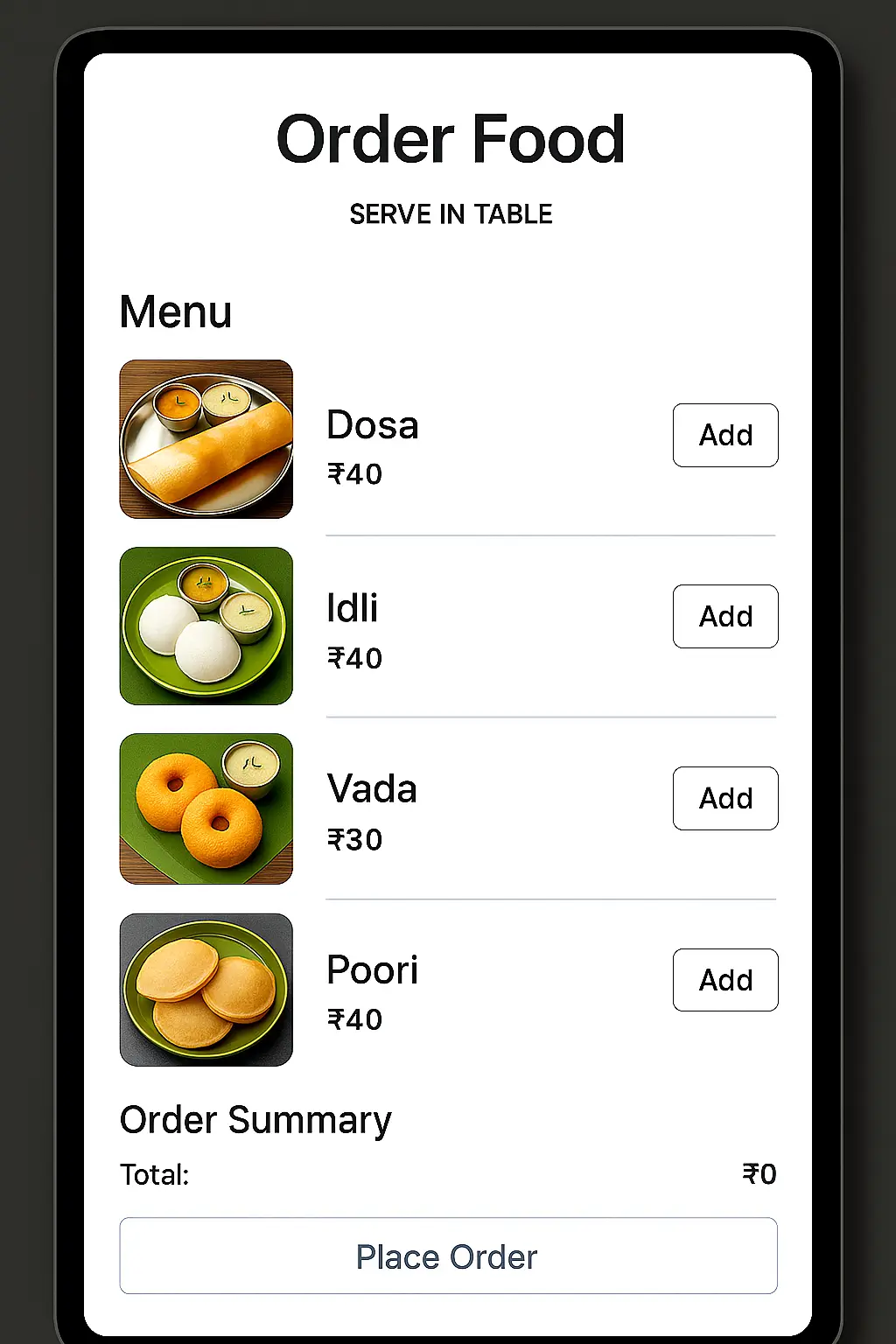The image size is (896, 1344).
Task: Click the Order Summary heading
Action: (255, 1120)
